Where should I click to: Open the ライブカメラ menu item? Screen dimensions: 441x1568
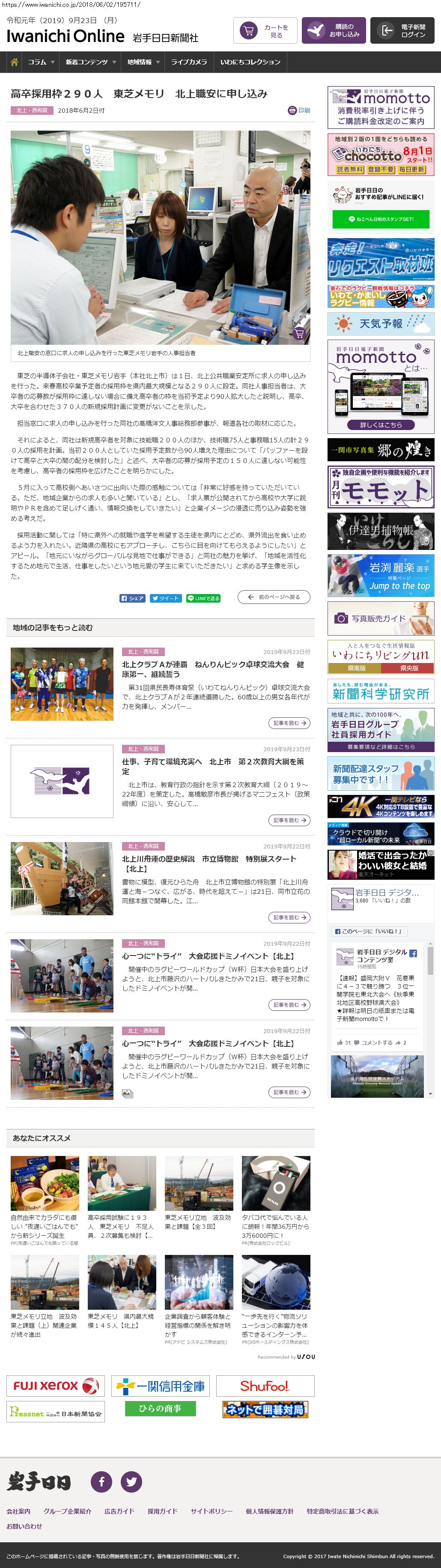189,62
